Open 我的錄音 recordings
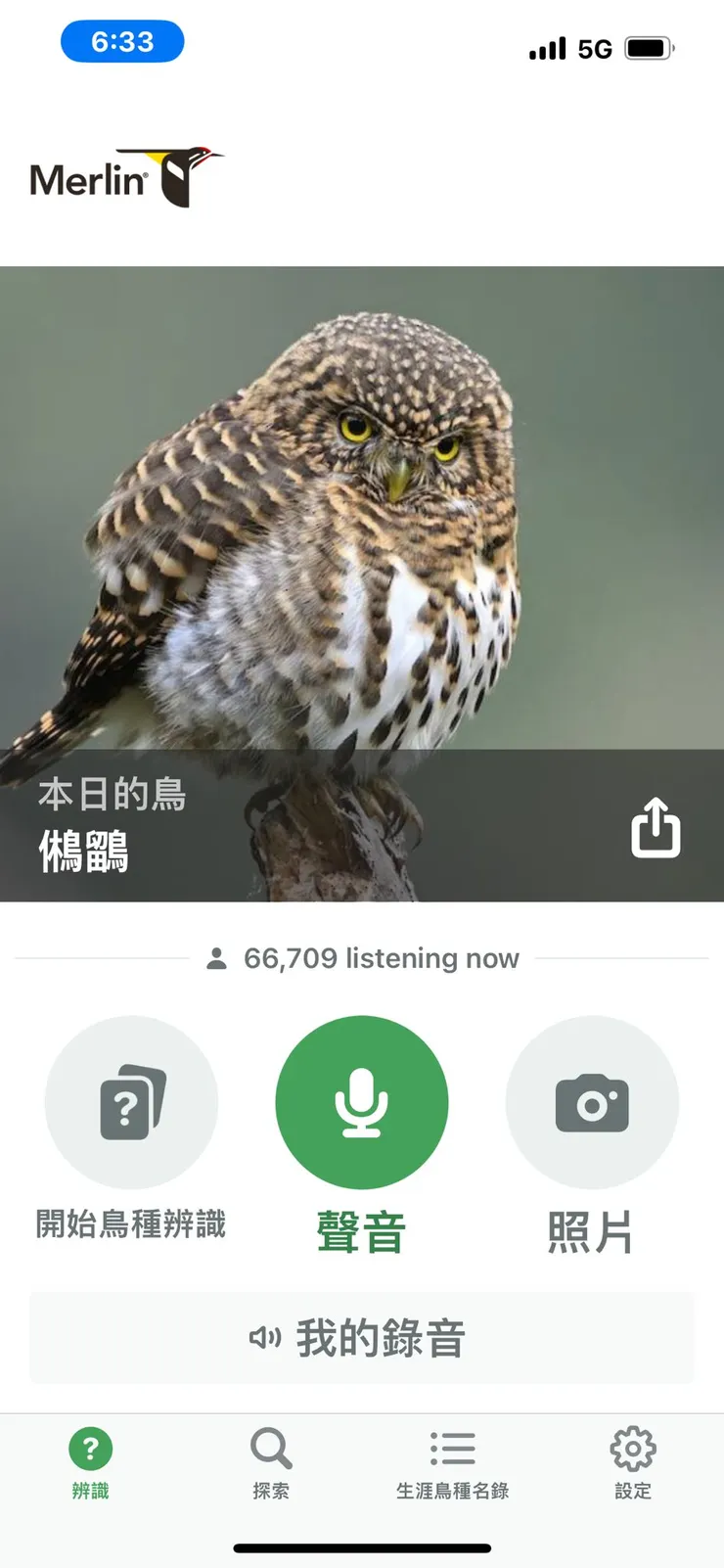 coord(362,1338)
